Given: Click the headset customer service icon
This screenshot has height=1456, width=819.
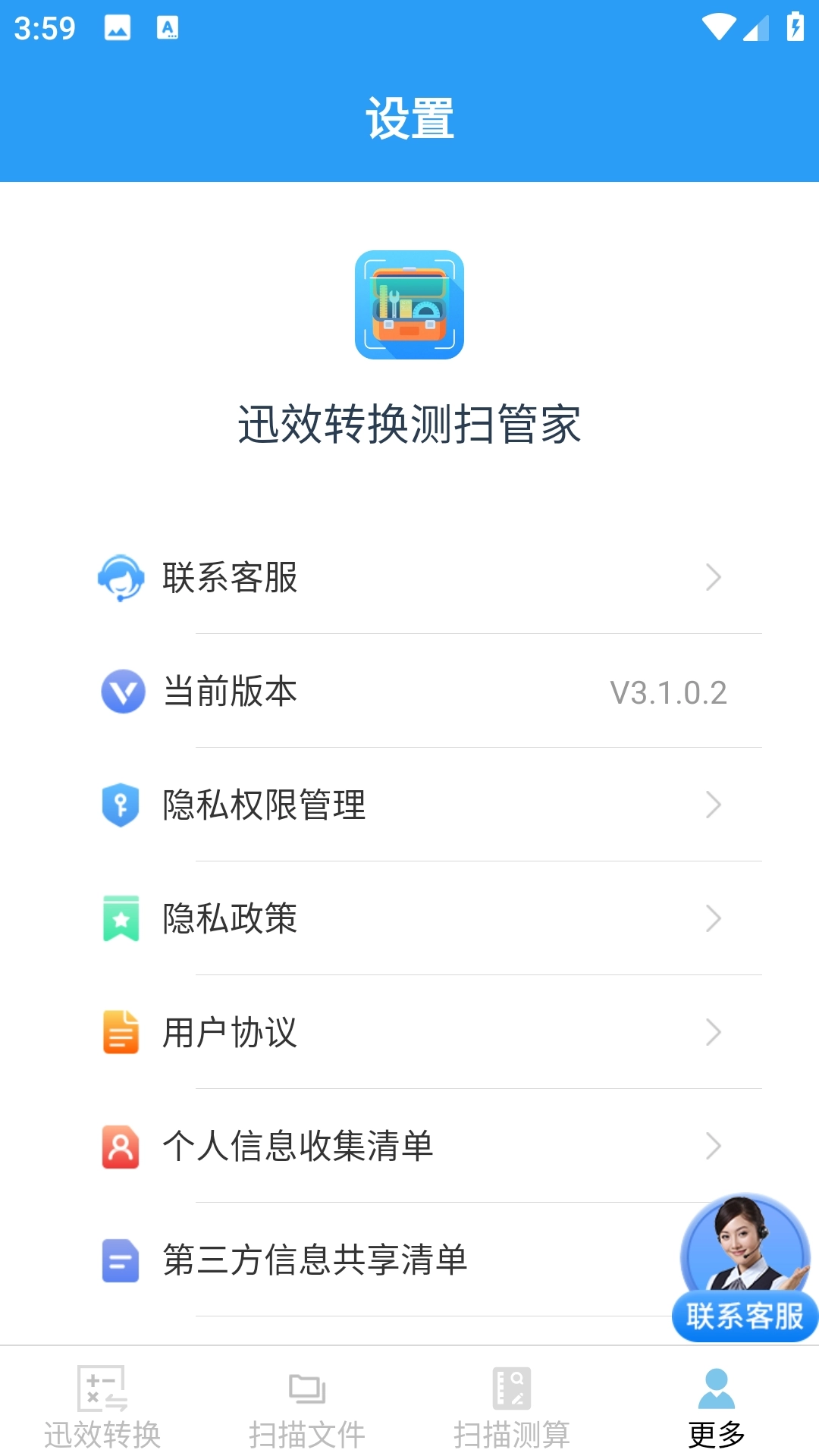Looking at the screenshot, I should point(121,578).
